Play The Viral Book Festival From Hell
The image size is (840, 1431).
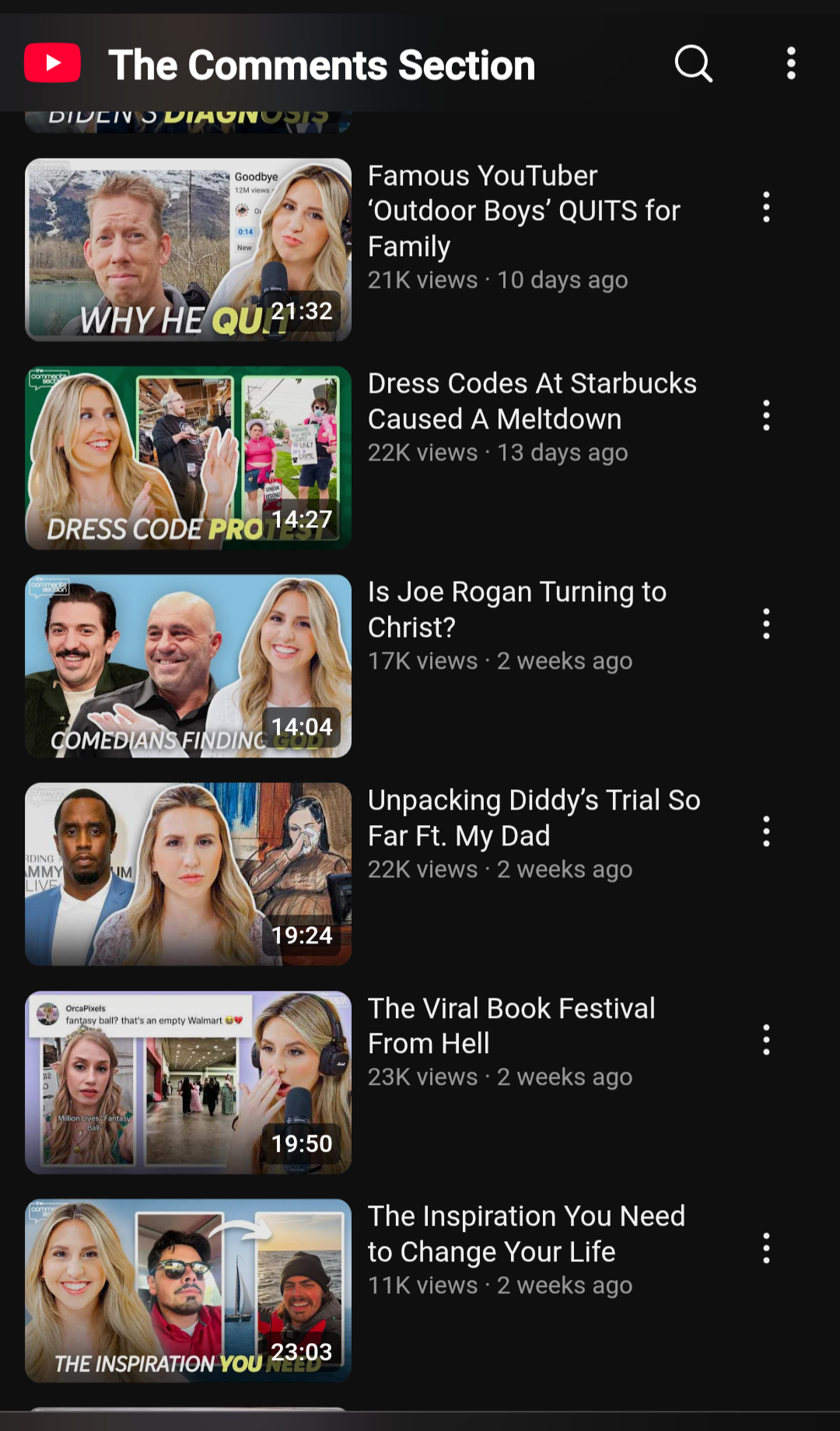[x=188, y=1083]
